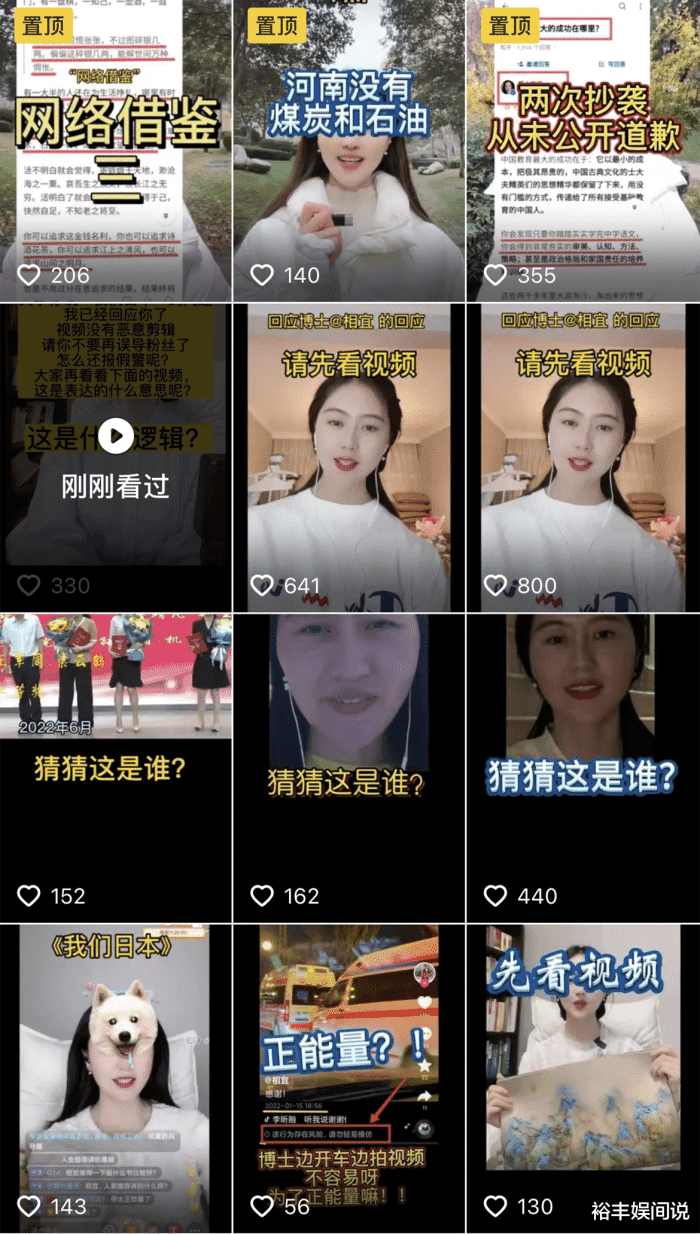700x1234 pixels.
Task: Open pinned video titled 网络借鉴
Action: pyautogui.click(x=115, y=150)
